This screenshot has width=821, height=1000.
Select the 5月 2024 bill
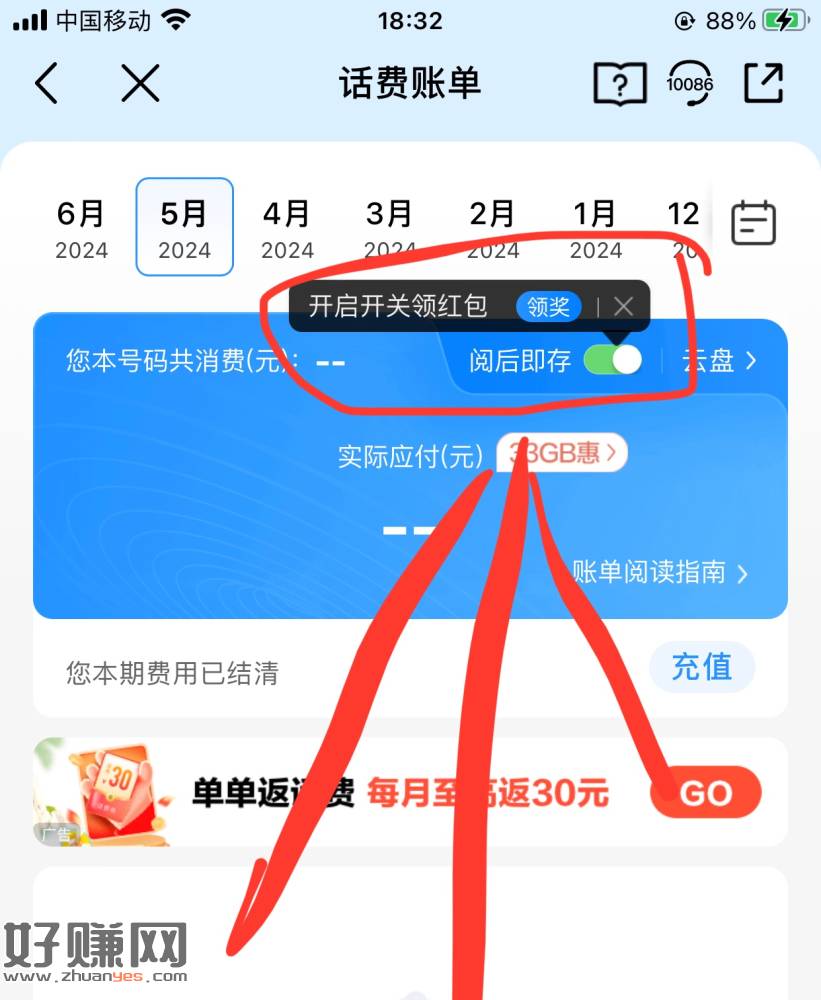(185, 228)
